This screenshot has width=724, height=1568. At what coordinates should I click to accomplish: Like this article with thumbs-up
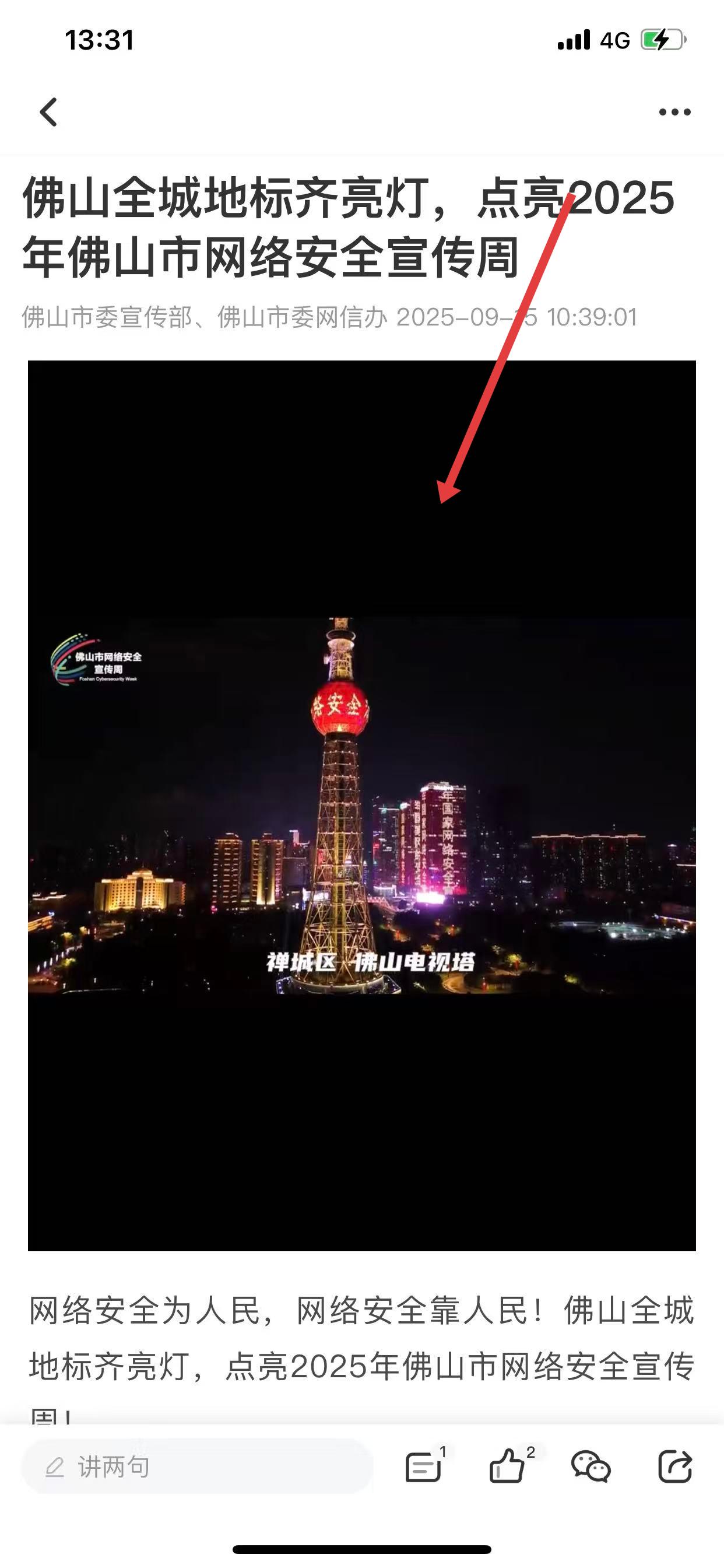point(507,1466)
